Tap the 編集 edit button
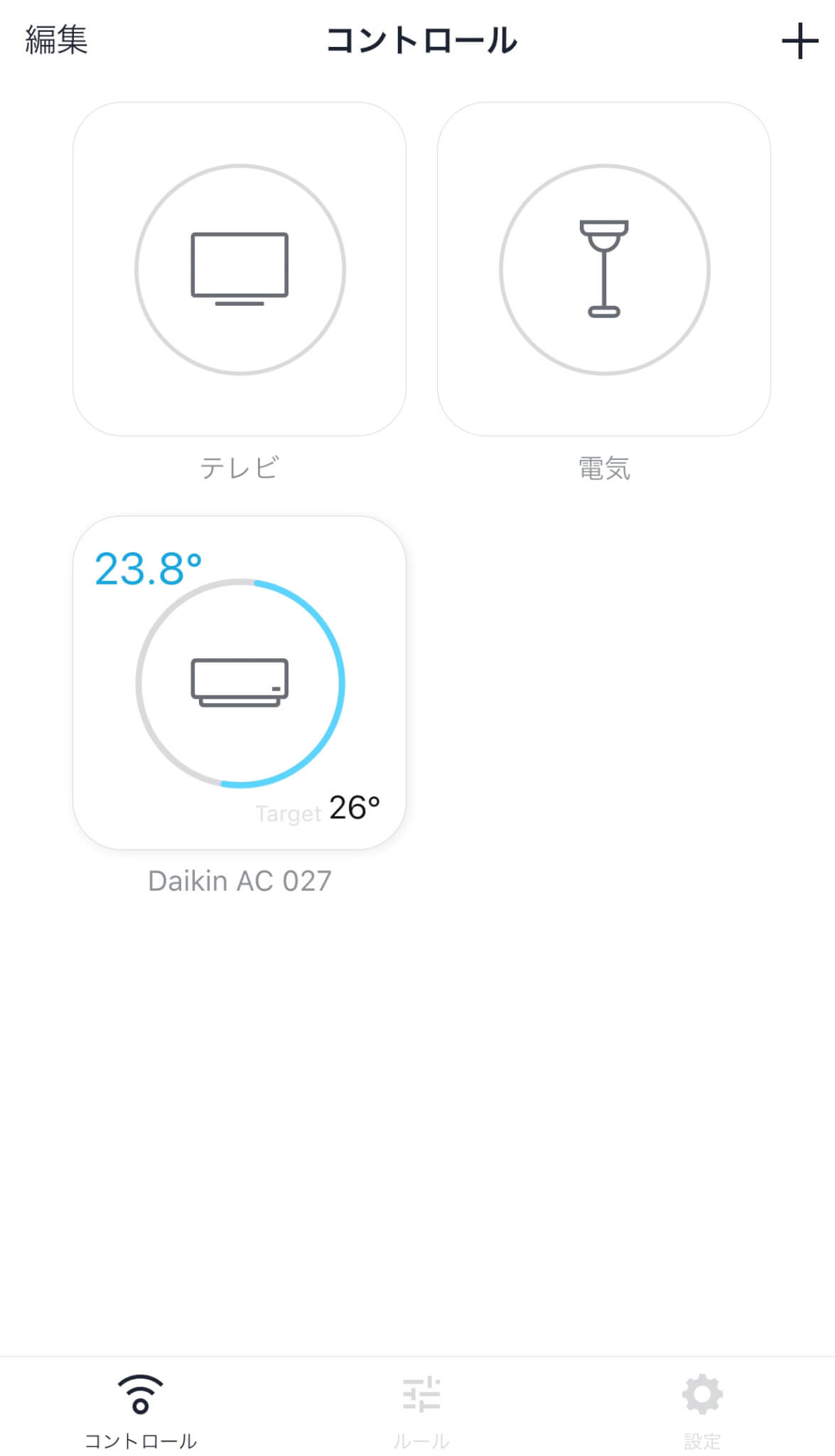 56,40
